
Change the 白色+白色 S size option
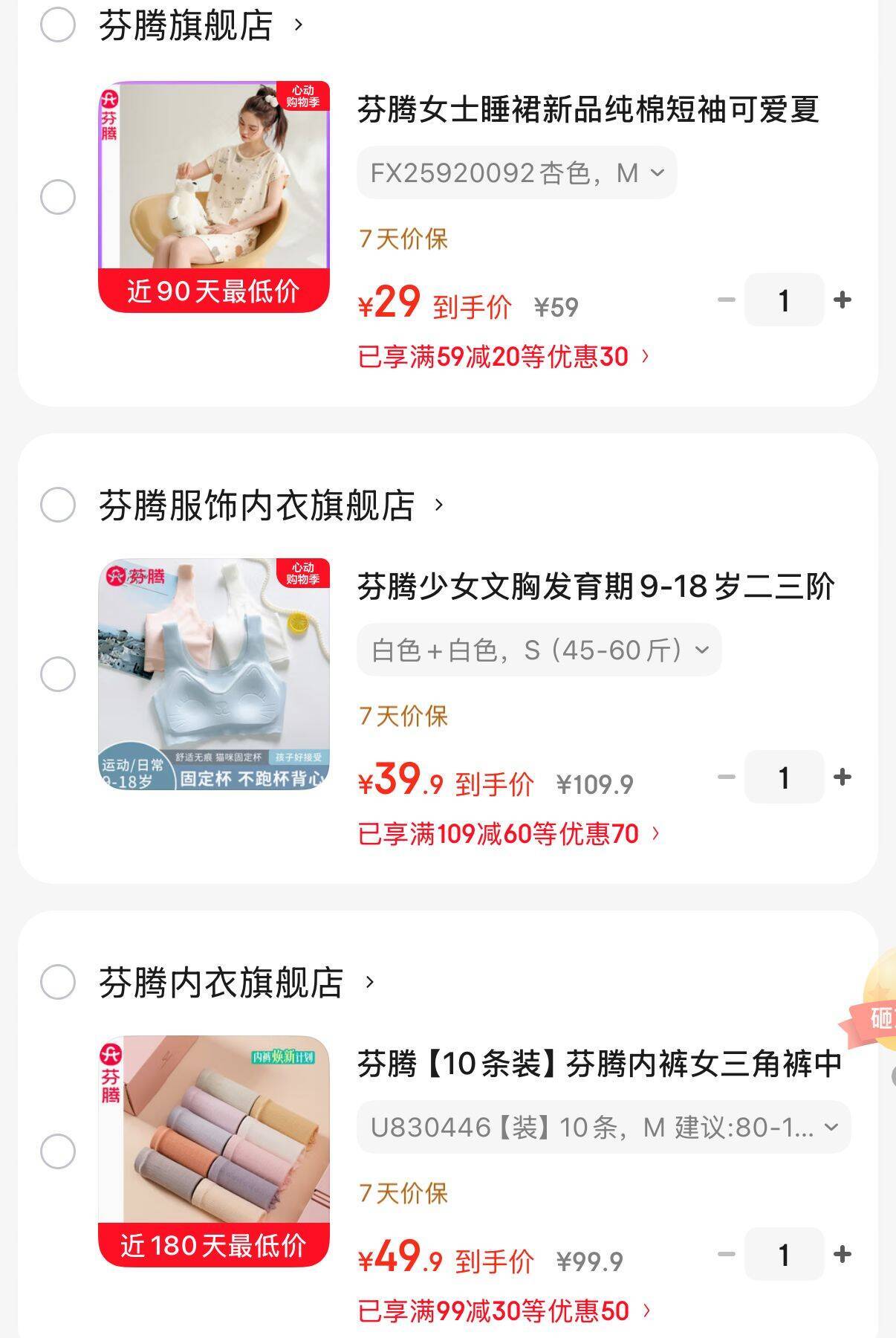pyautogui.click(x=539, y=650)
